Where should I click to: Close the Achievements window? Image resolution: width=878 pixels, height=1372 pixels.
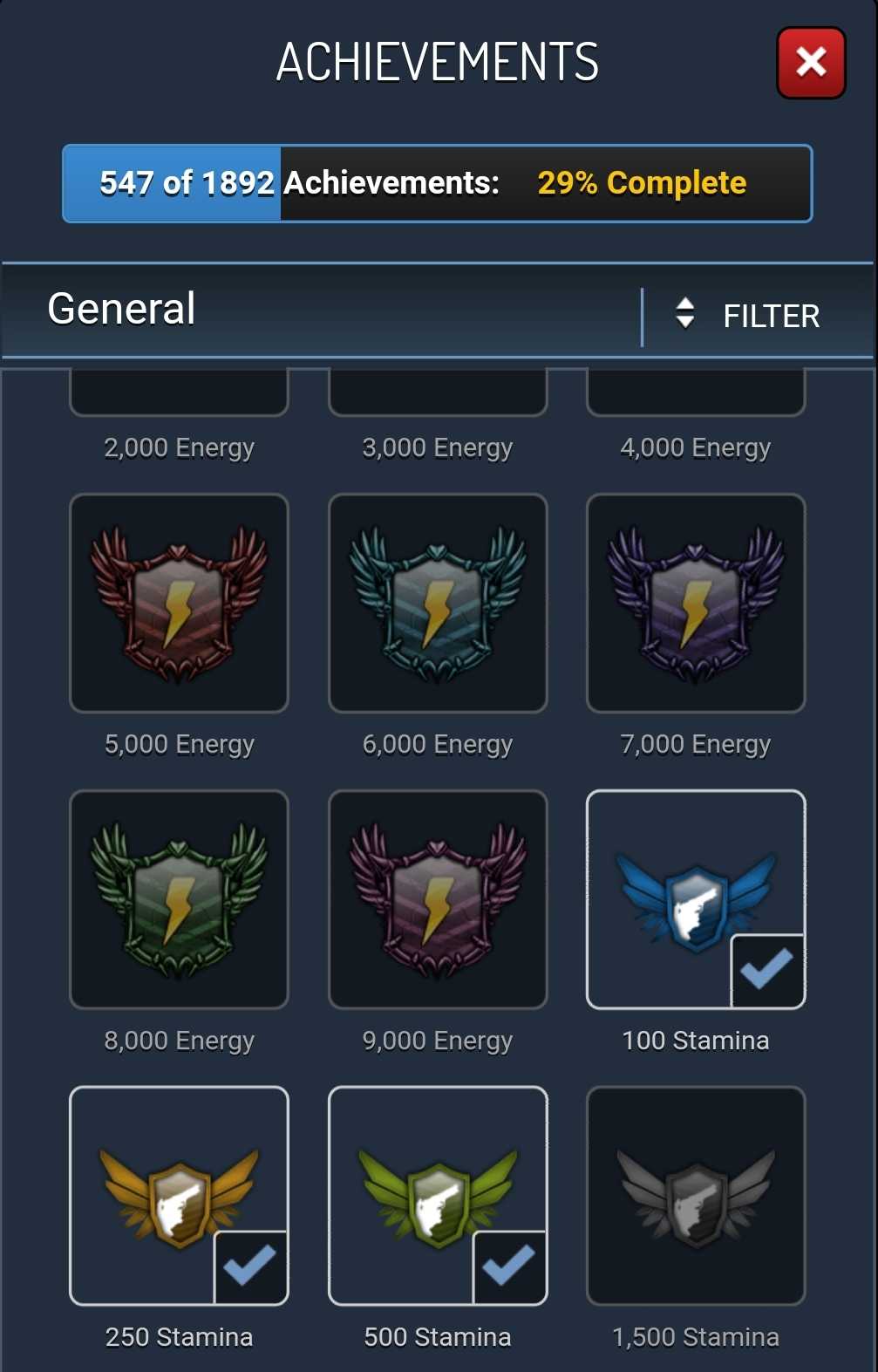click(x=811, y=63)
